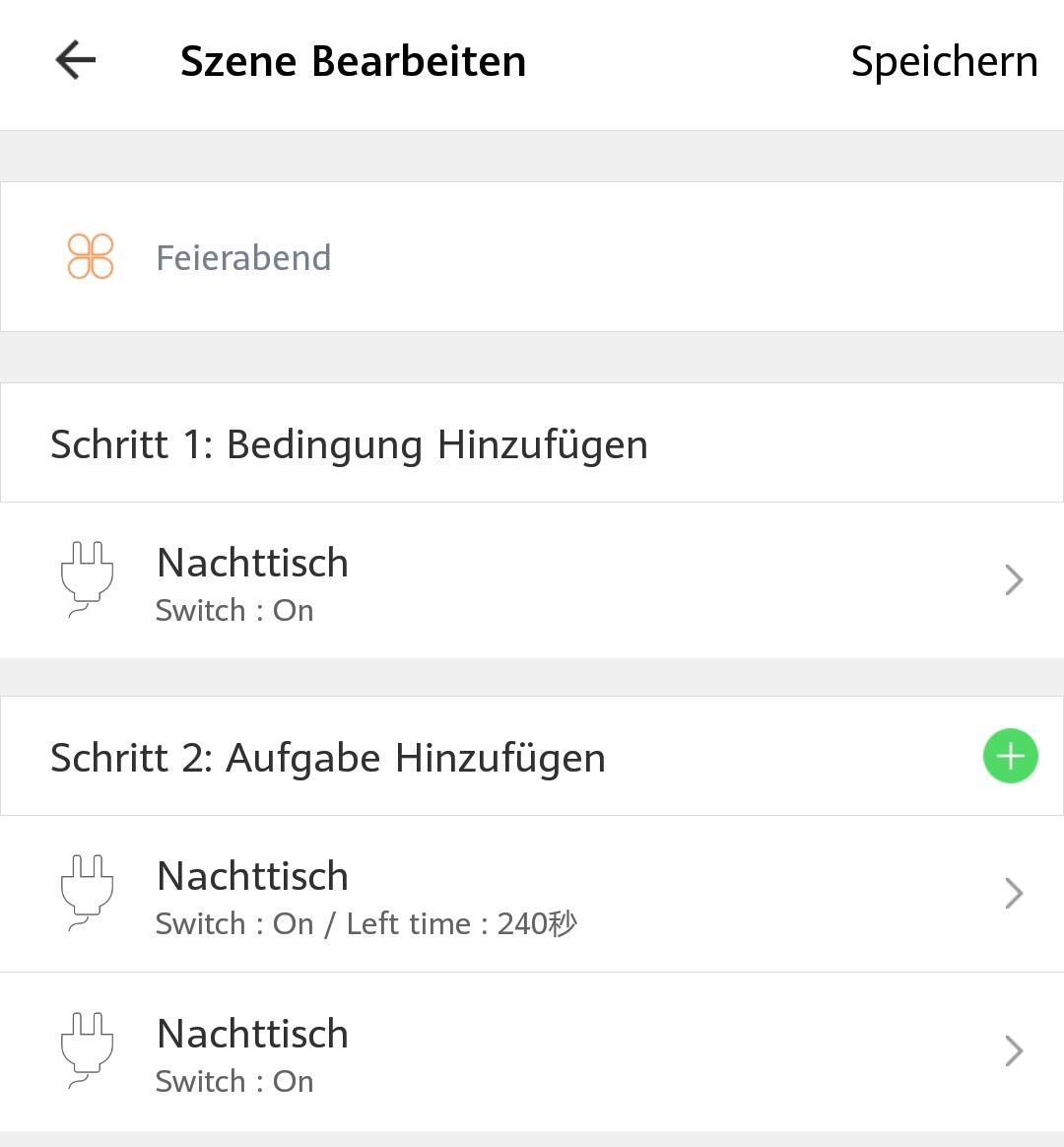Add a new task with the green plus
This screenshot has width=1064, height=1147.
point(1010,757)
